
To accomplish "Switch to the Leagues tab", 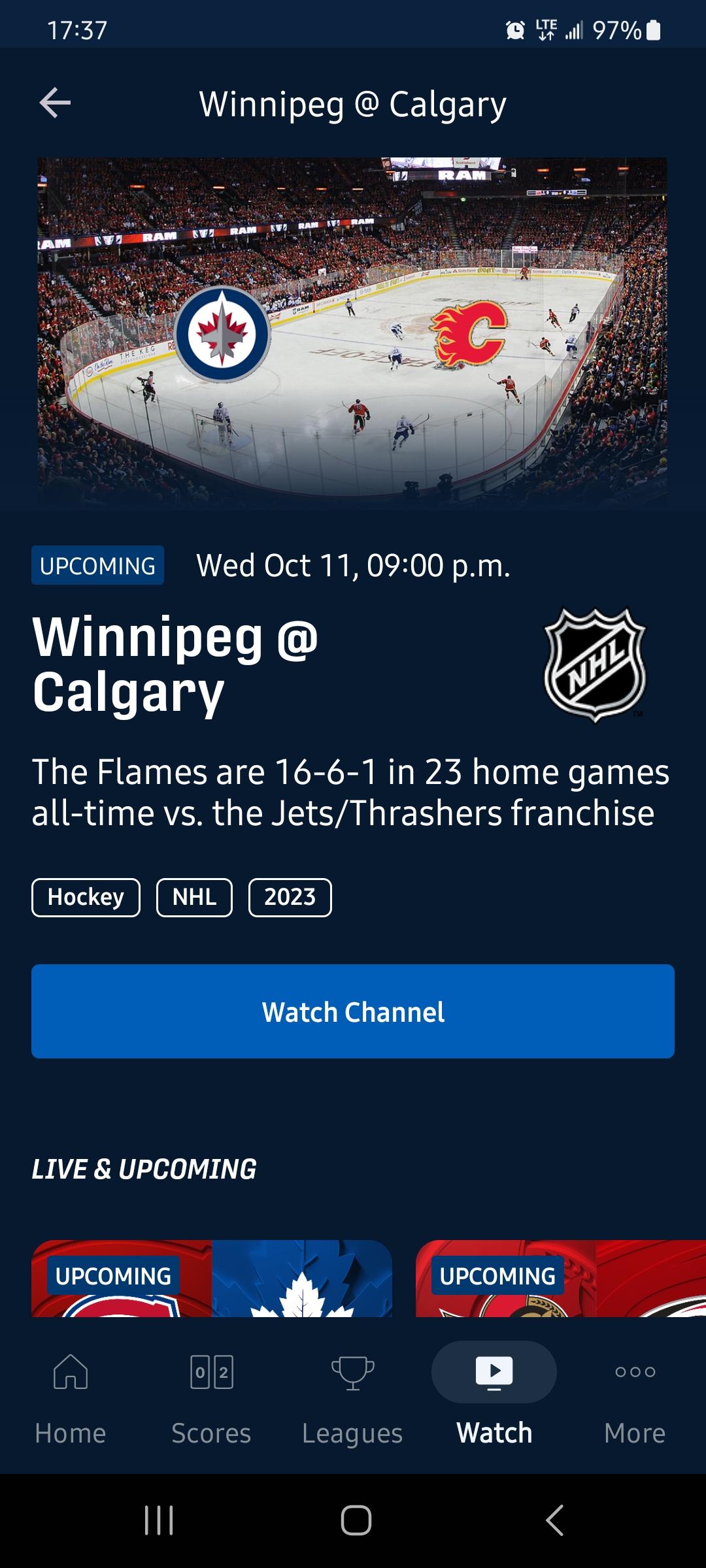I will (352, 1397).
